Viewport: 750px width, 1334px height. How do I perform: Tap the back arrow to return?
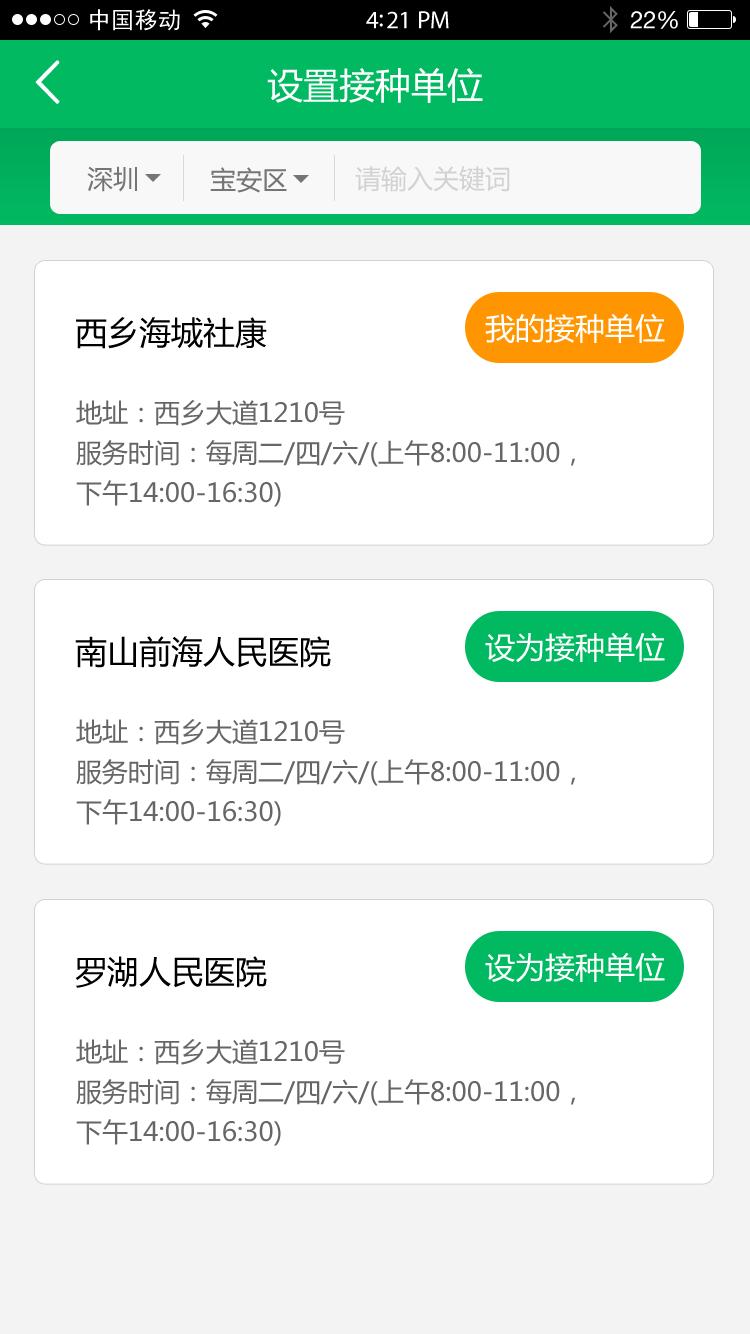click(47, 82)
